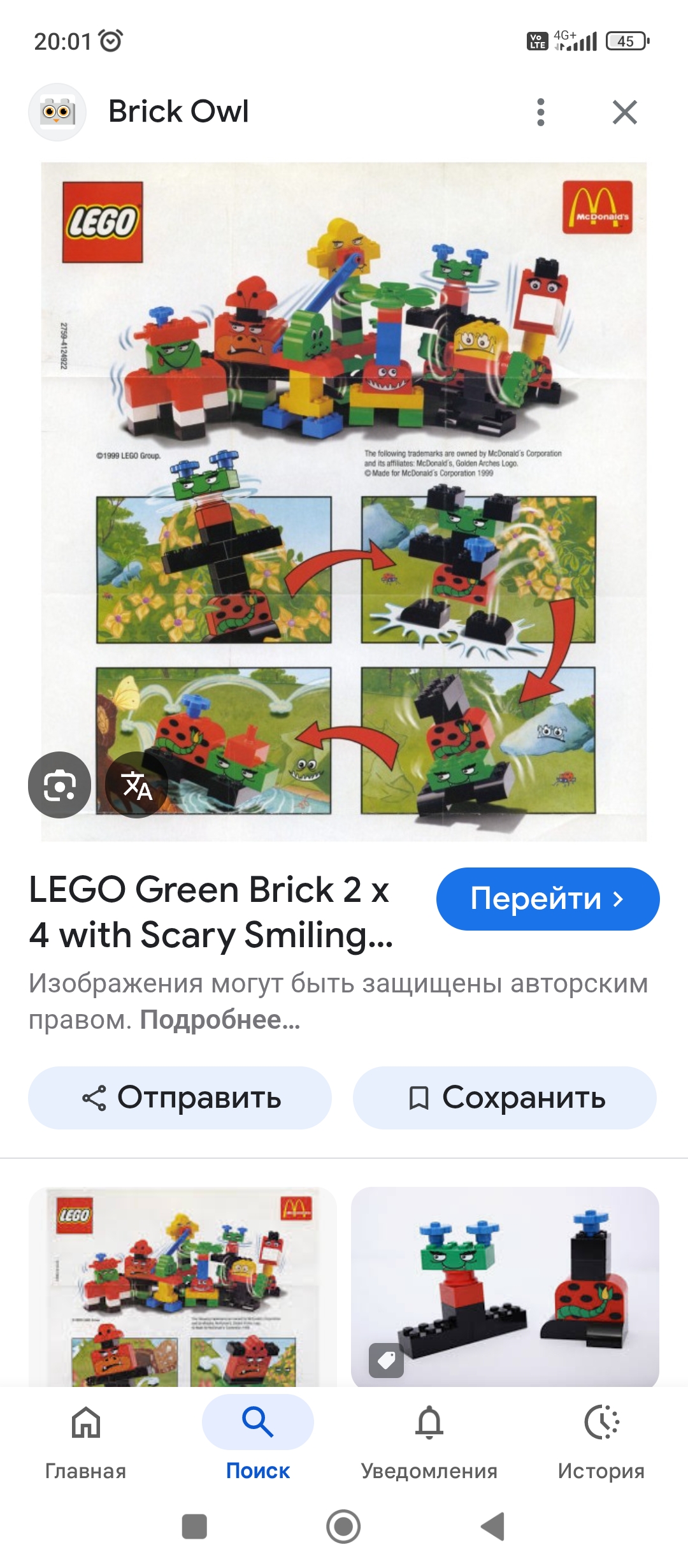Translate text in the image
Viewport: 688px width, 1568px height.
[137, 785]
